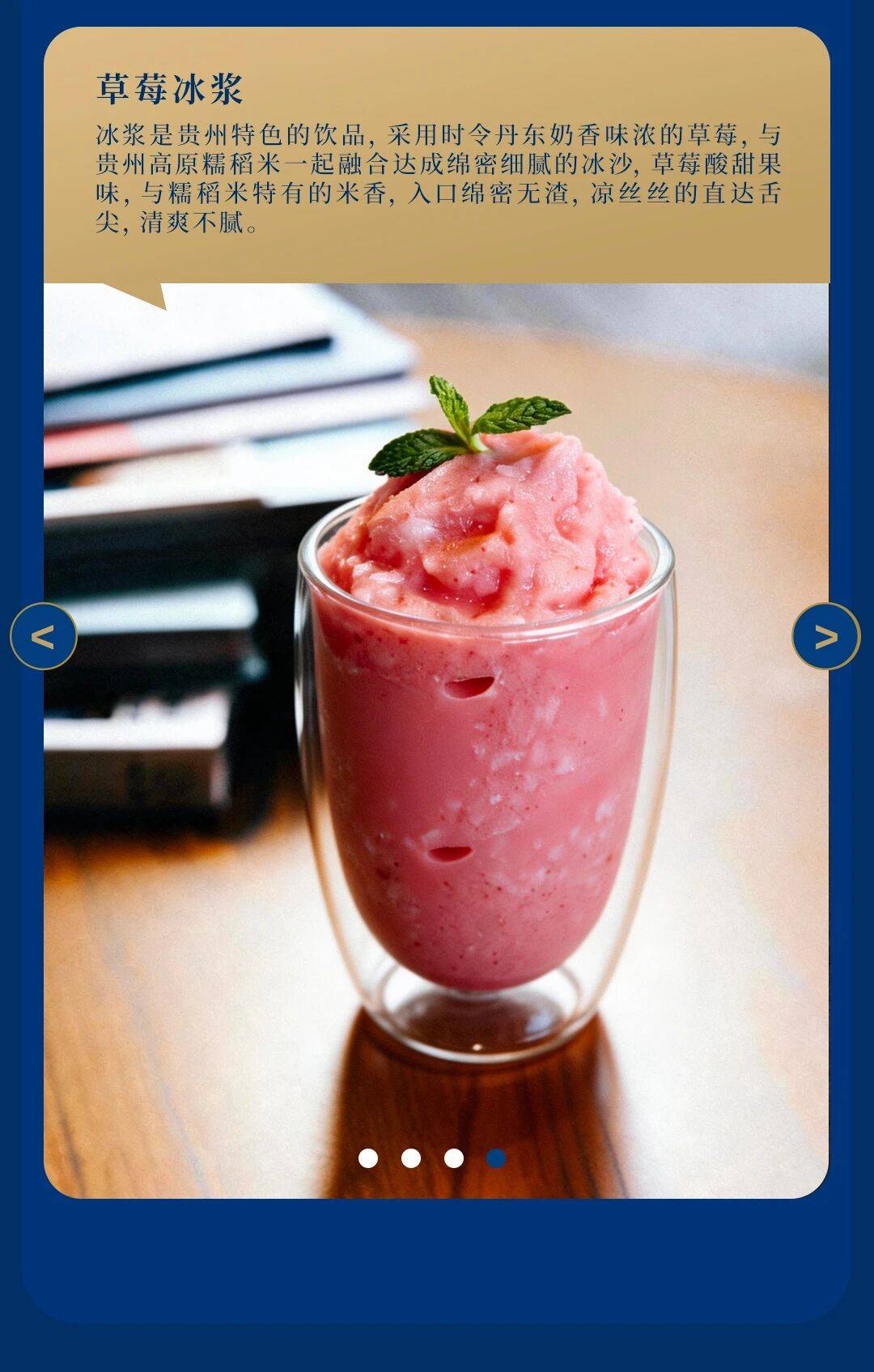Image resolution: width=874 pixels, height=1372 pixels.
Task: Go to the previous carousel slide
Action: [44, 636]
